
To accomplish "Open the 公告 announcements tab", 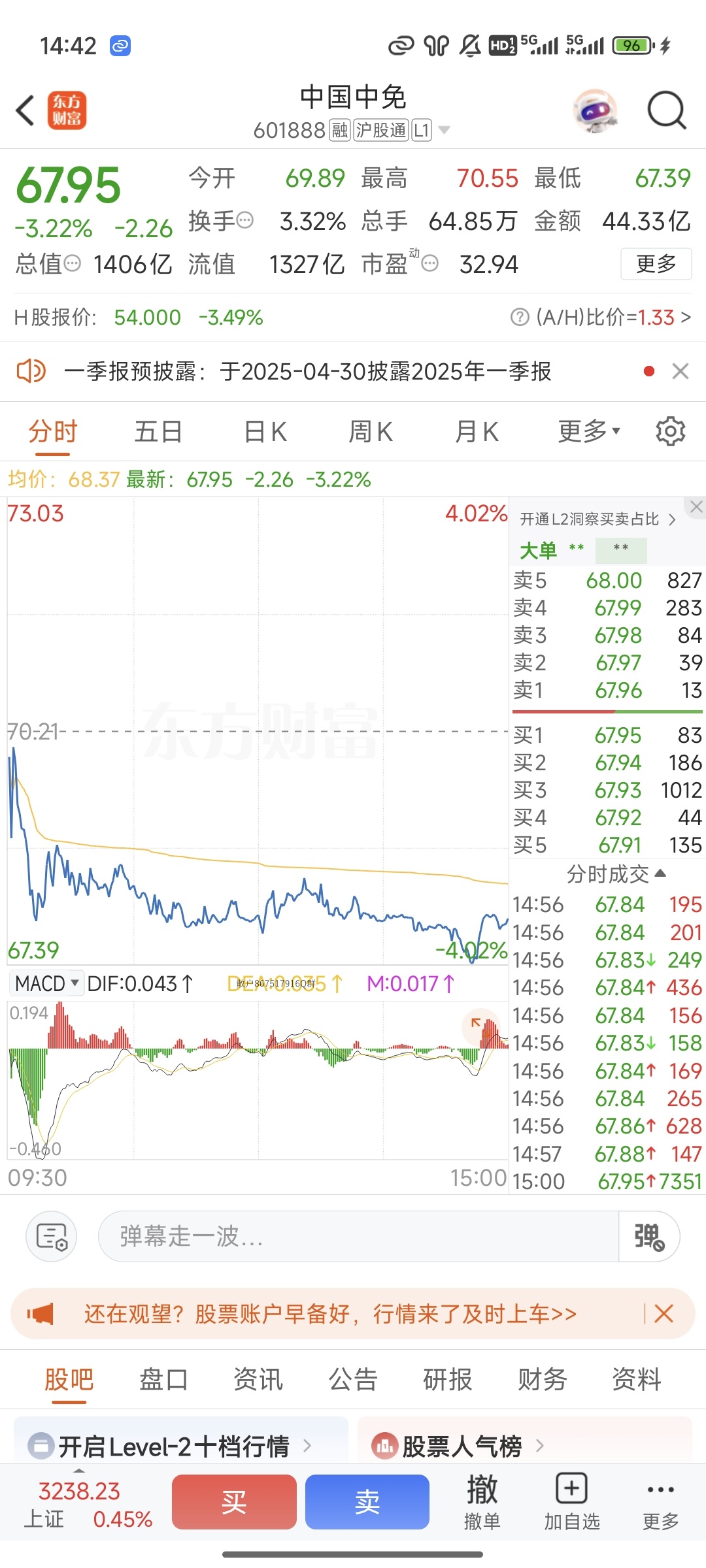I will pos(353,1380).
